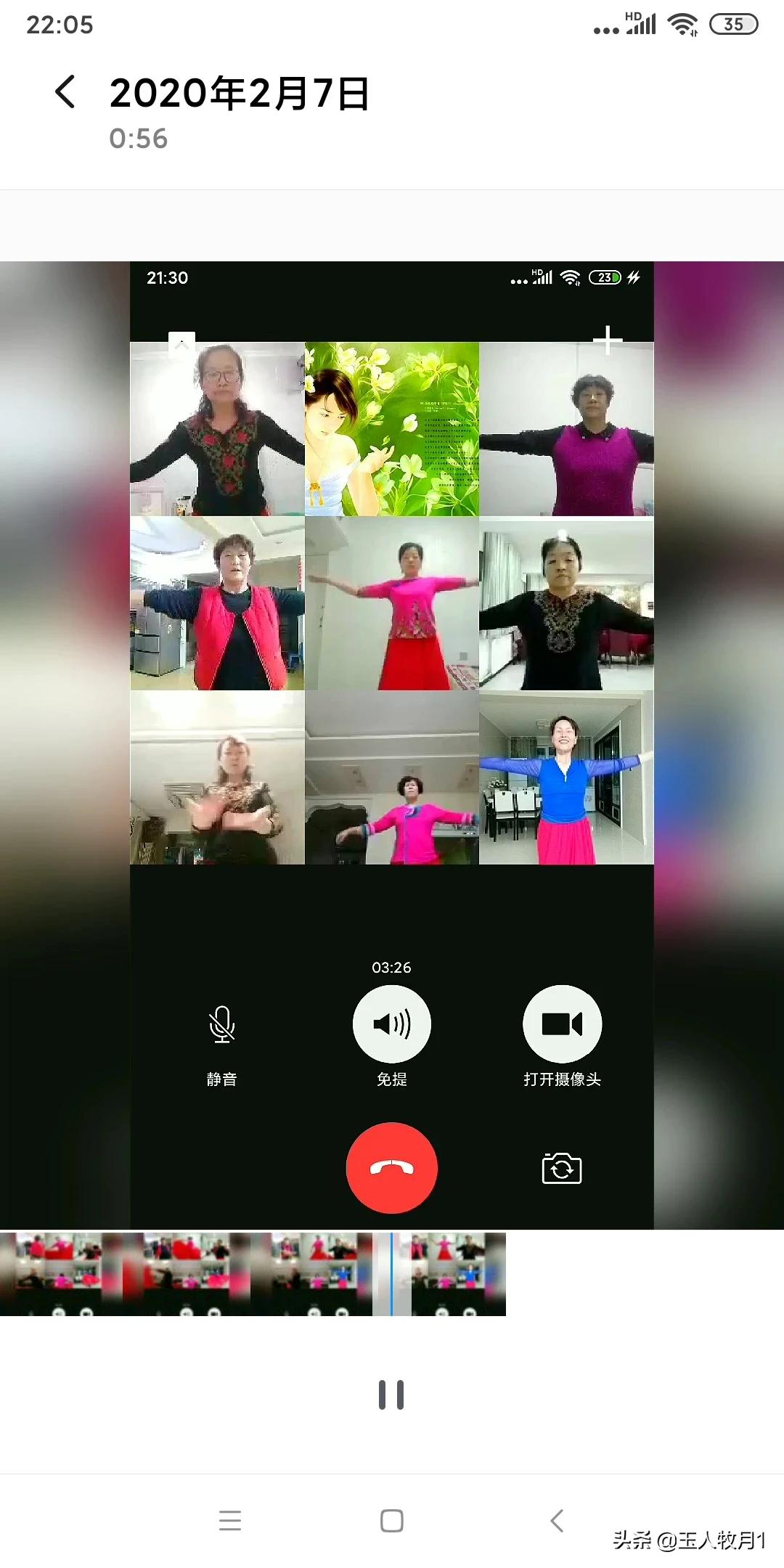Go to the home screen via navigation bar
The width and height of the screenshot is (784, 1568).
coord(391,1520)
